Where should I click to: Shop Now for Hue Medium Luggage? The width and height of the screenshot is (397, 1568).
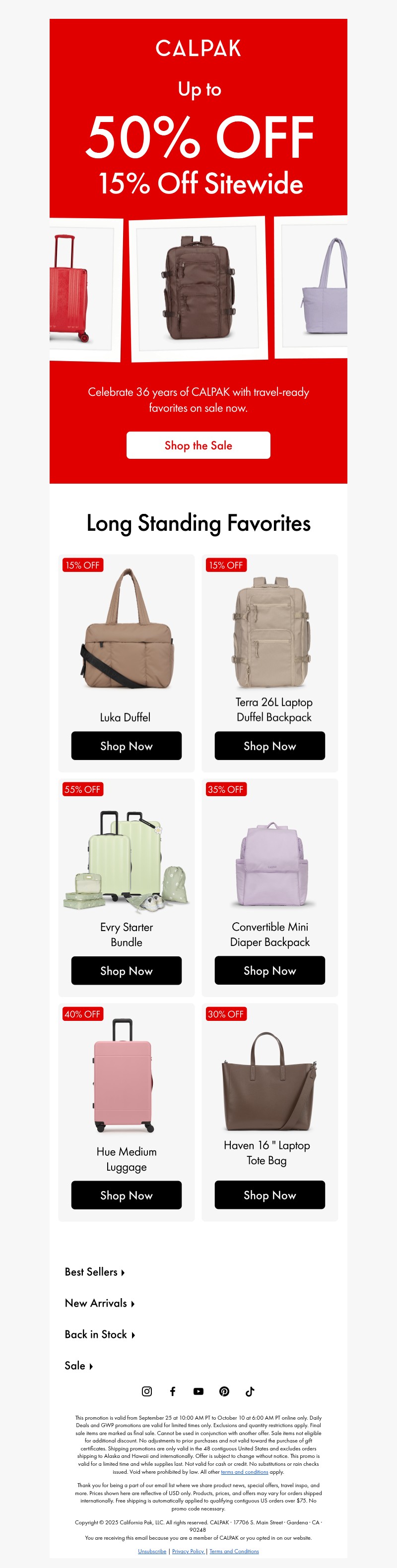click(x=126, y=1195)
